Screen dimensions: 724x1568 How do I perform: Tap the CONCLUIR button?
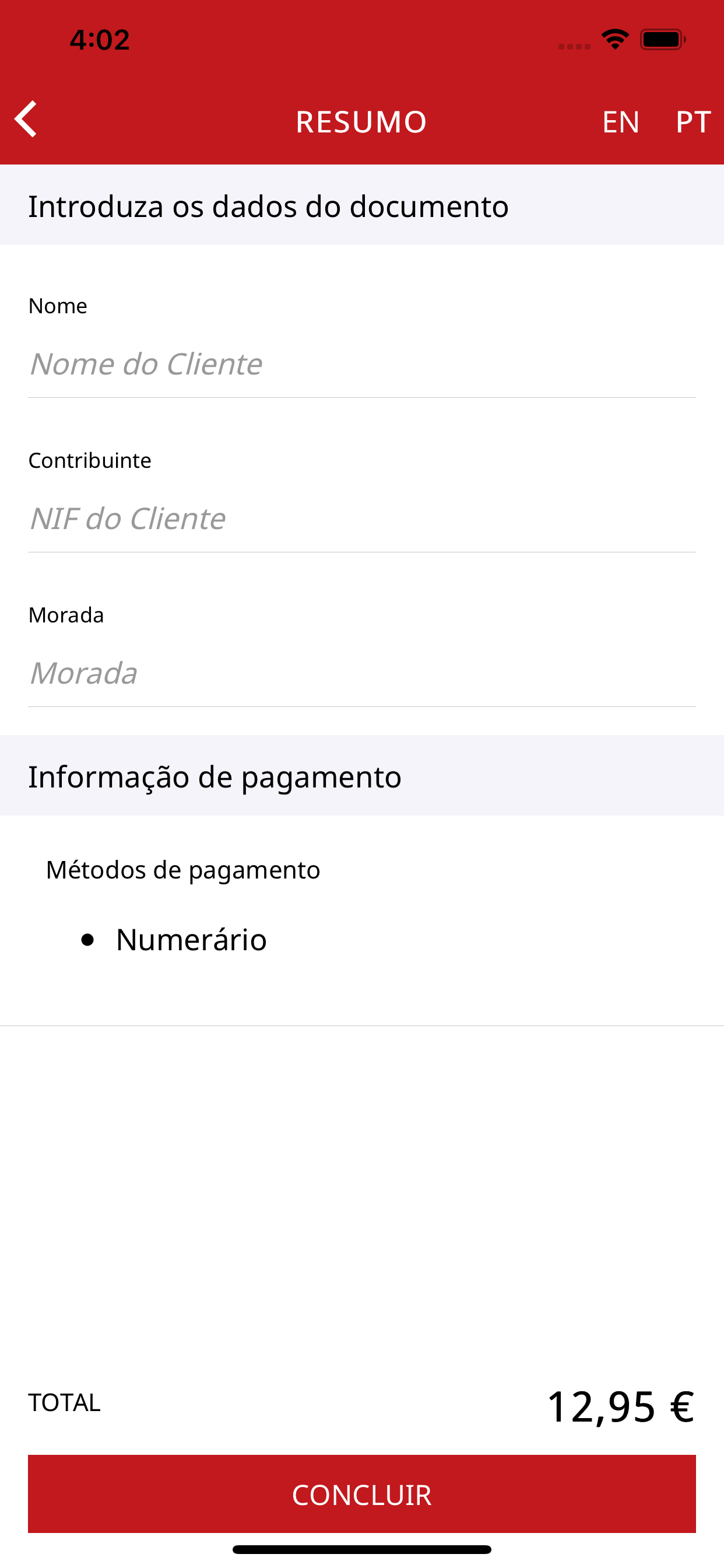point(362,1494)
